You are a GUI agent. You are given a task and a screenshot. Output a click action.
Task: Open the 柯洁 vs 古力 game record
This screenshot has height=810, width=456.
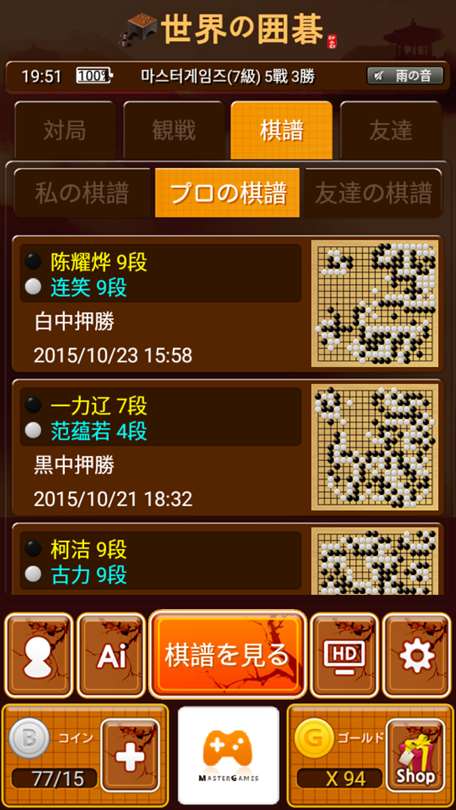coord(227,559)
